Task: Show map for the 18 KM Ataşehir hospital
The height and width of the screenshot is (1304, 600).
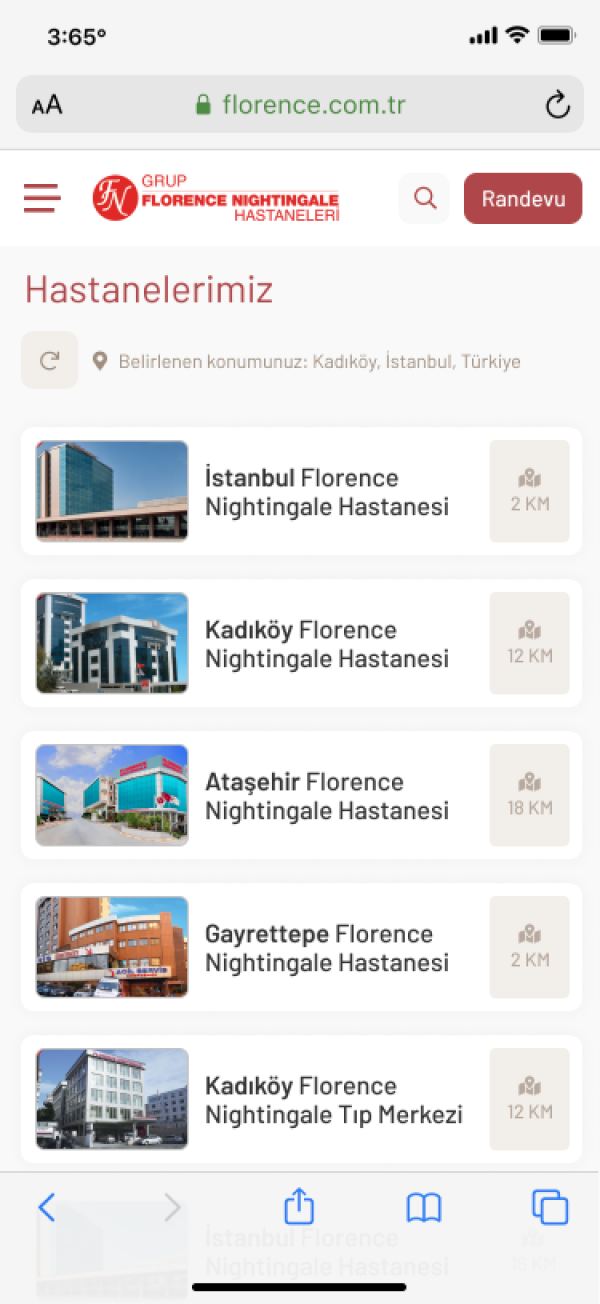Action: point(529,795)
